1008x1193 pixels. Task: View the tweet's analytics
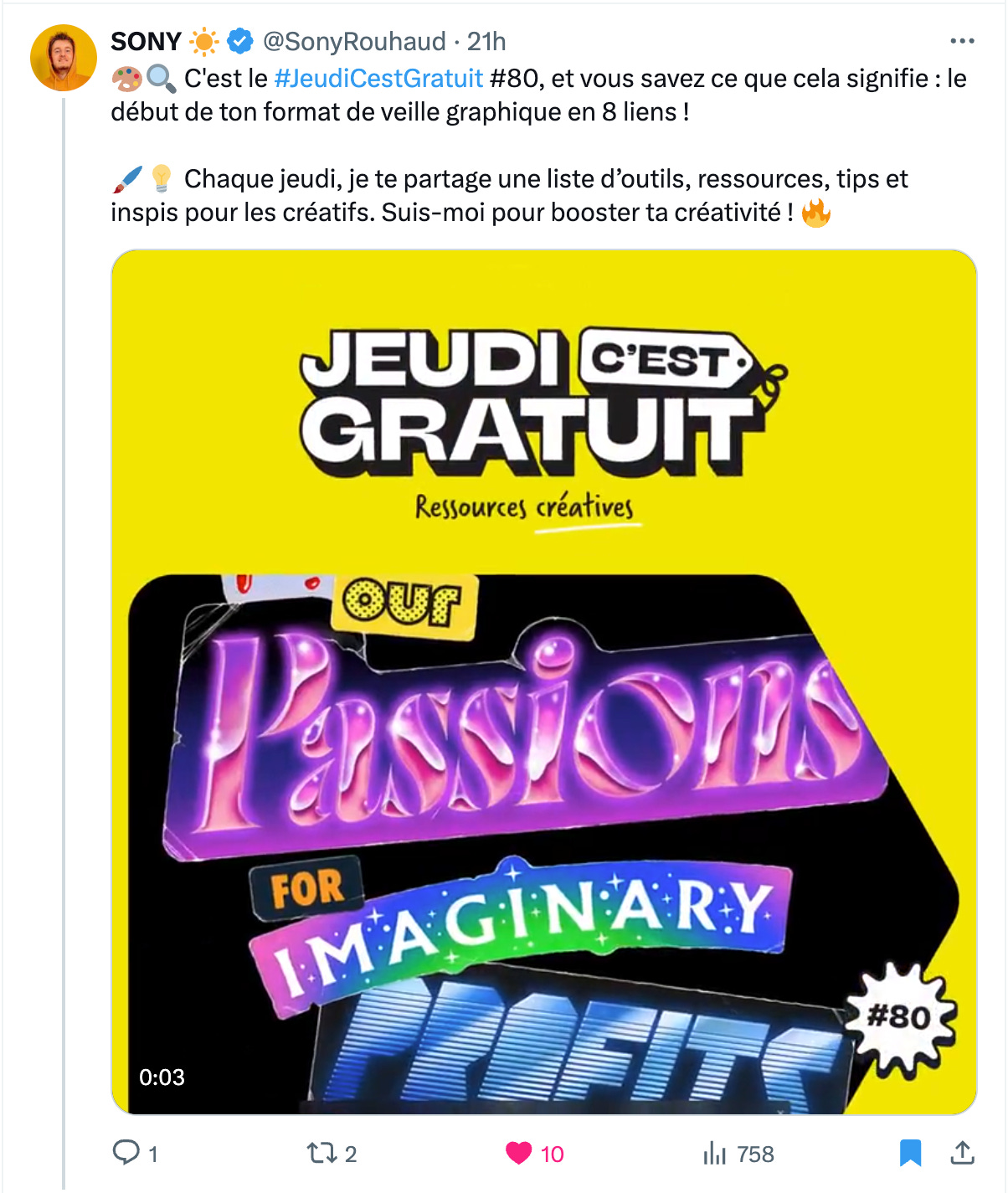(x=716, y=1153)
